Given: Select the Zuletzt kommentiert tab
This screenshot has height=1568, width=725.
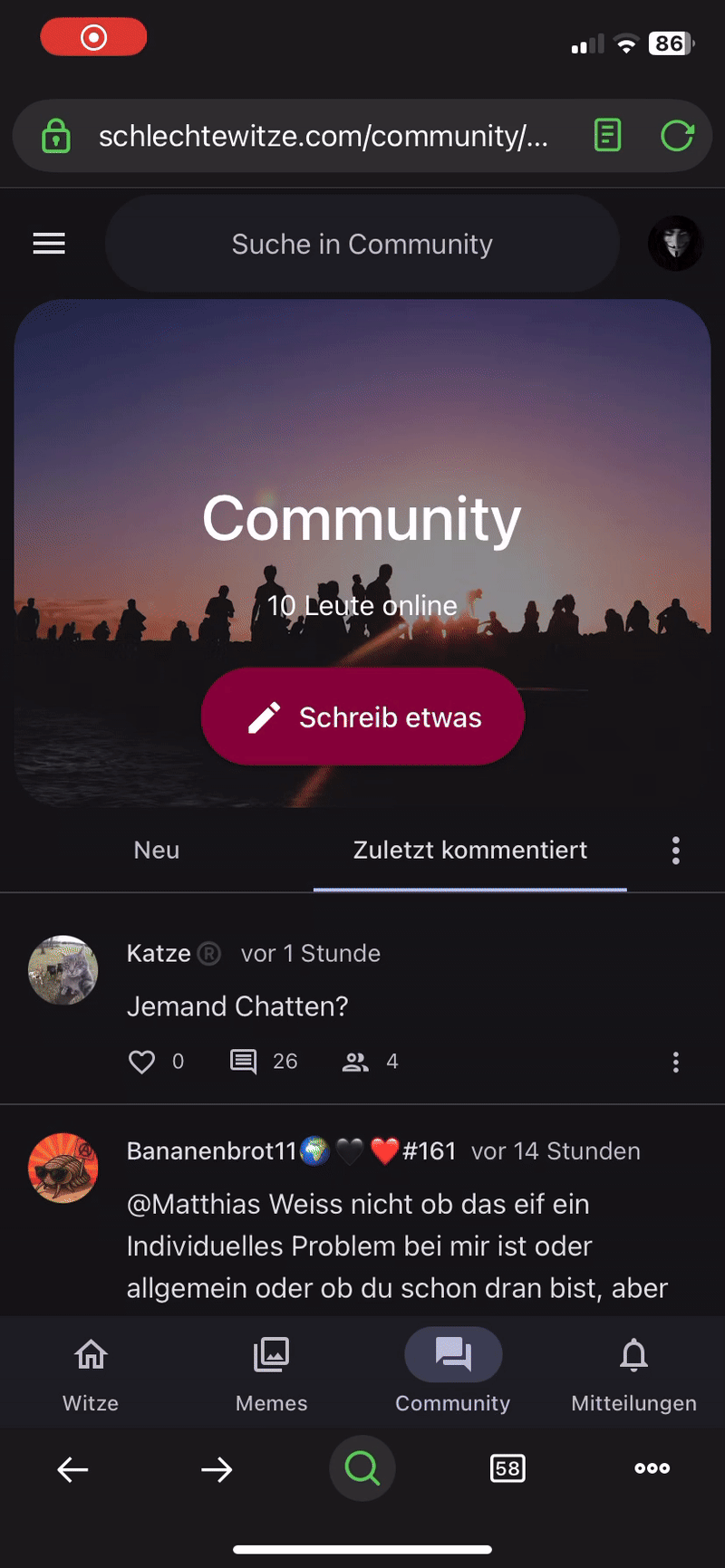Looking at the screenshot, I should tap(469, 850).
